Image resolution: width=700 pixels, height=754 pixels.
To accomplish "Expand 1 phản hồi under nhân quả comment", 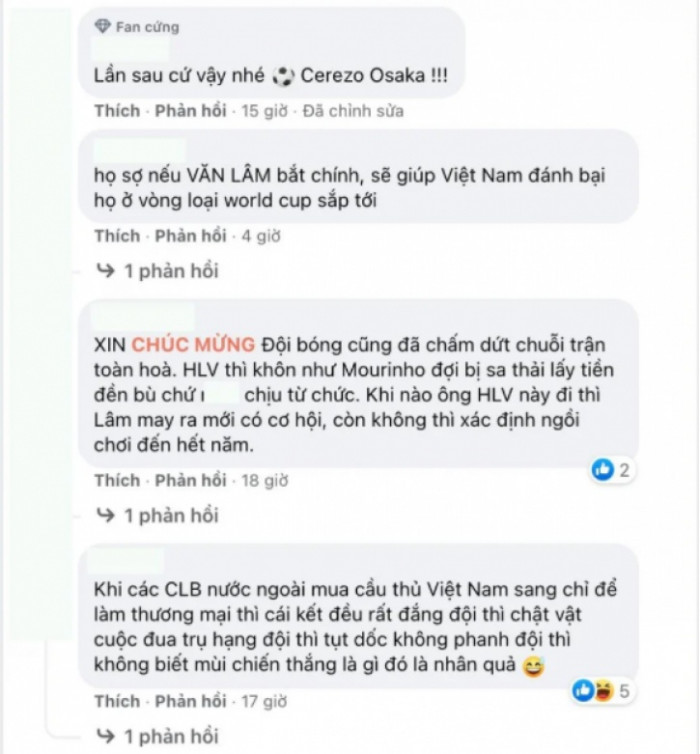I will (169, 740).
